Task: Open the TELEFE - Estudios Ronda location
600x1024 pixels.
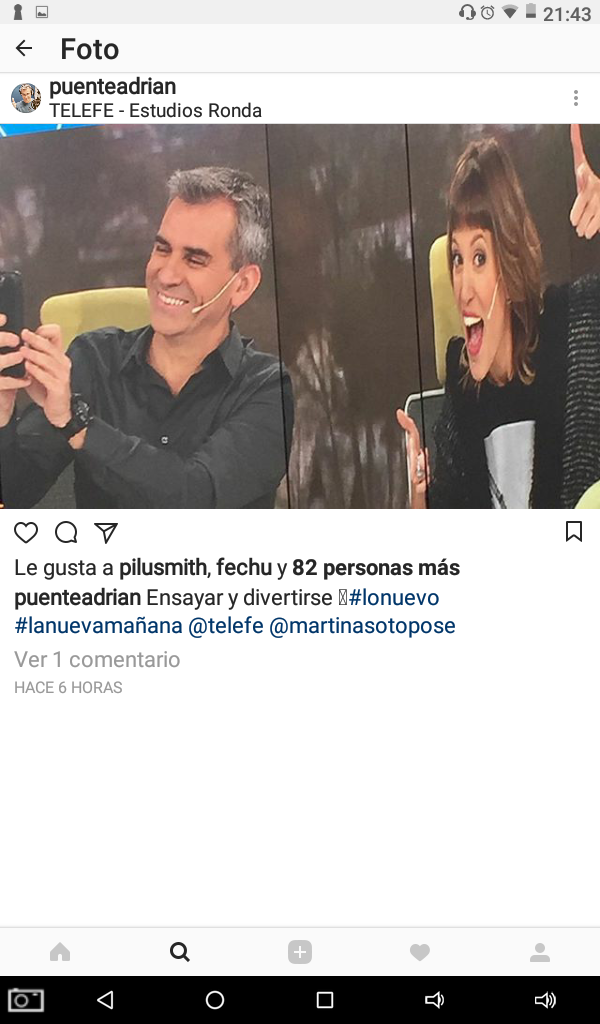Action: (x=155, y=111)
